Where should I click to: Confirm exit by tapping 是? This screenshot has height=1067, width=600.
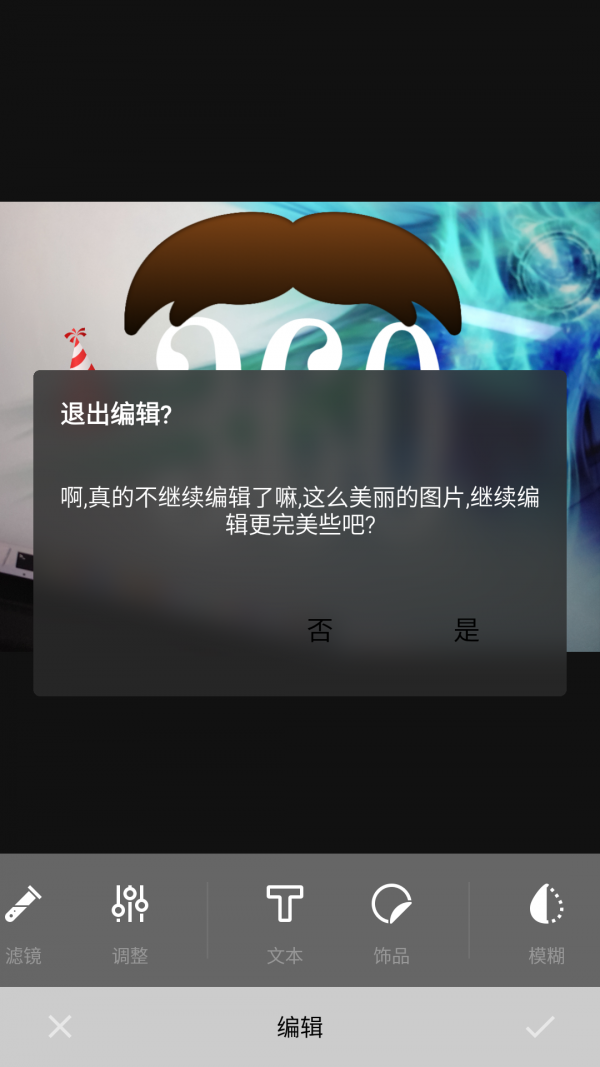pyautogui.click(x=466, y=630)
